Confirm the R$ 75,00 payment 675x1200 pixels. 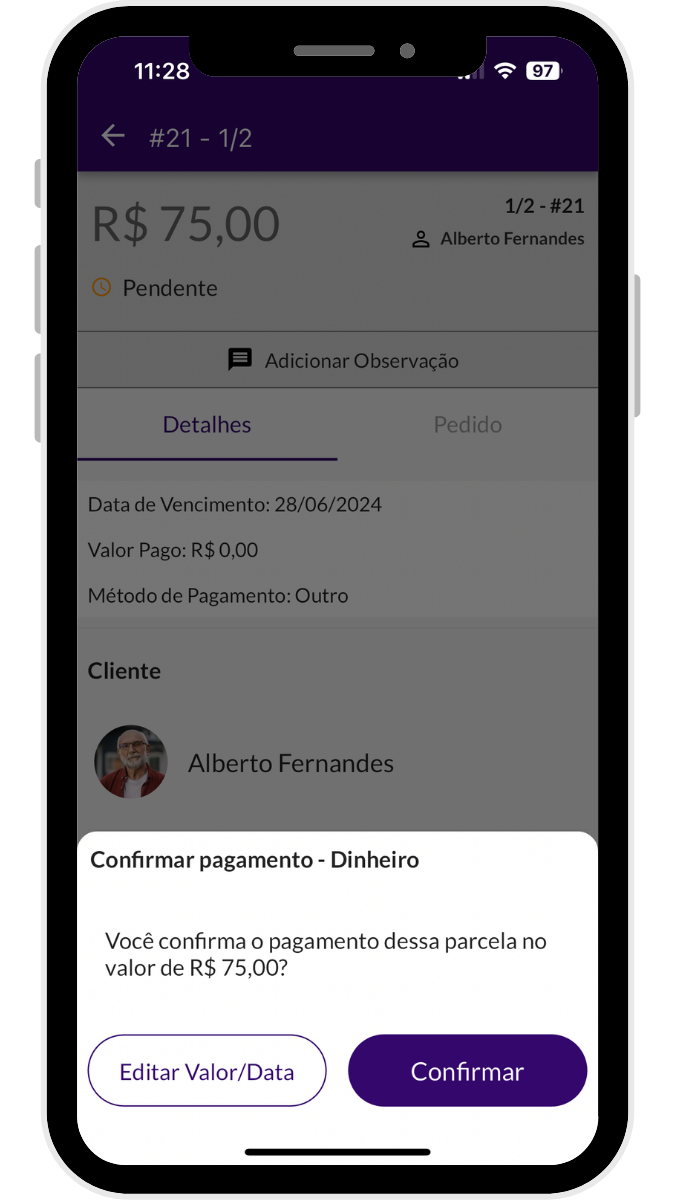[x=467, y=1071]
